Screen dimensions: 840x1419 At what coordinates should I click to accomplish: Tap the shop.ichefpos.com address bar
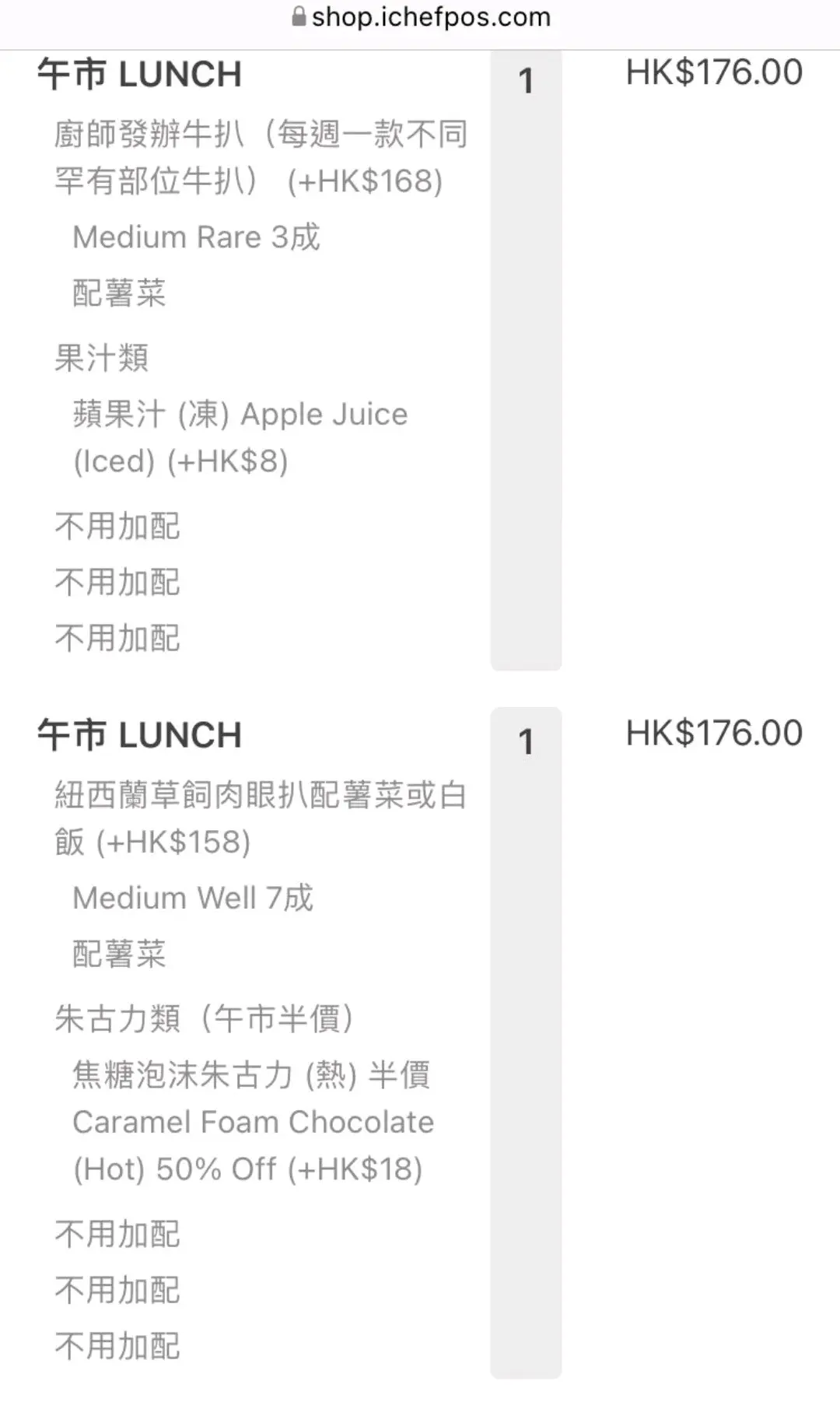[421, 17]
